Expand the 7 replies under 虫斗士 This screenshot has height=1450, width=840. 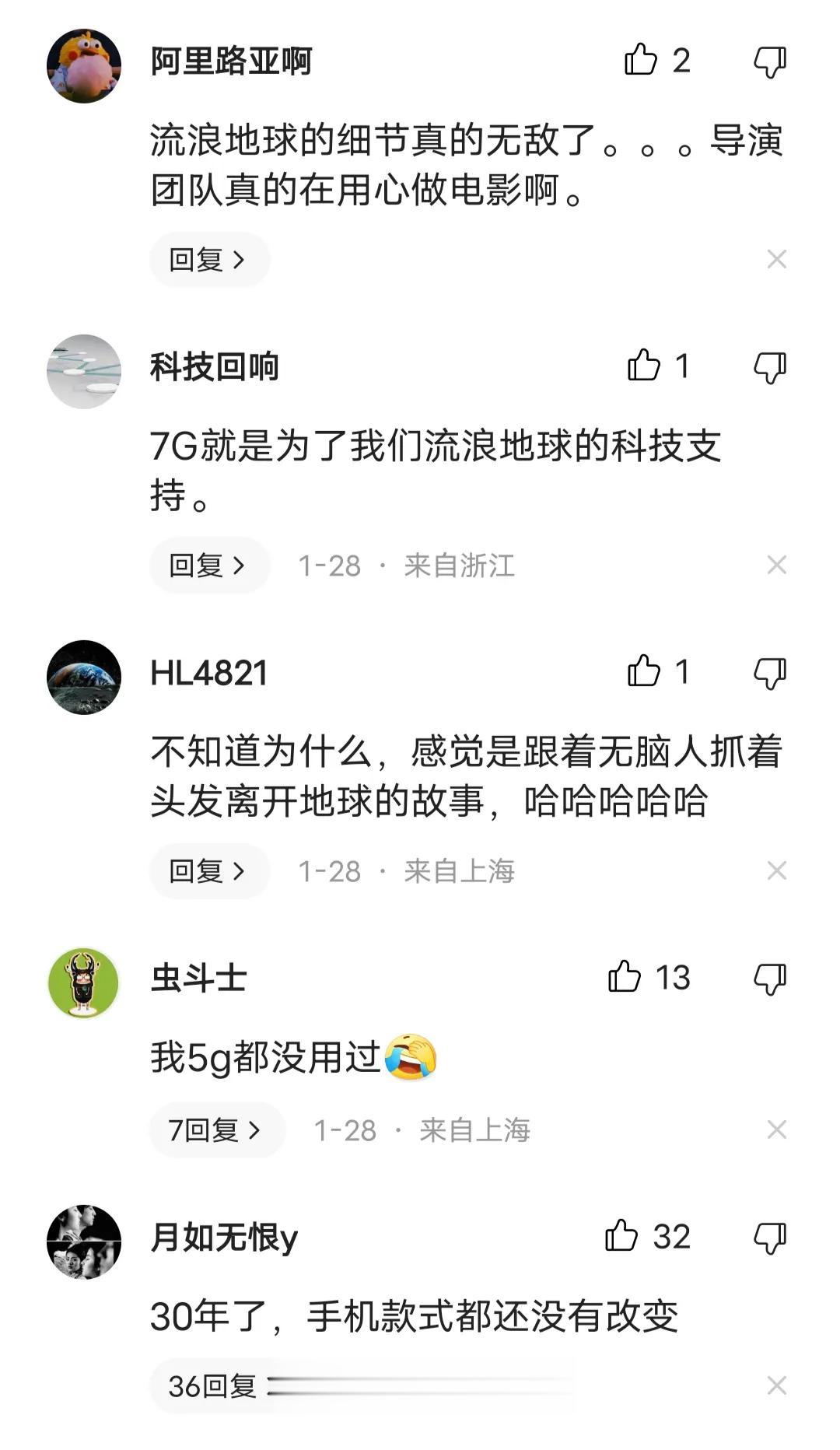click(216, 1130)
